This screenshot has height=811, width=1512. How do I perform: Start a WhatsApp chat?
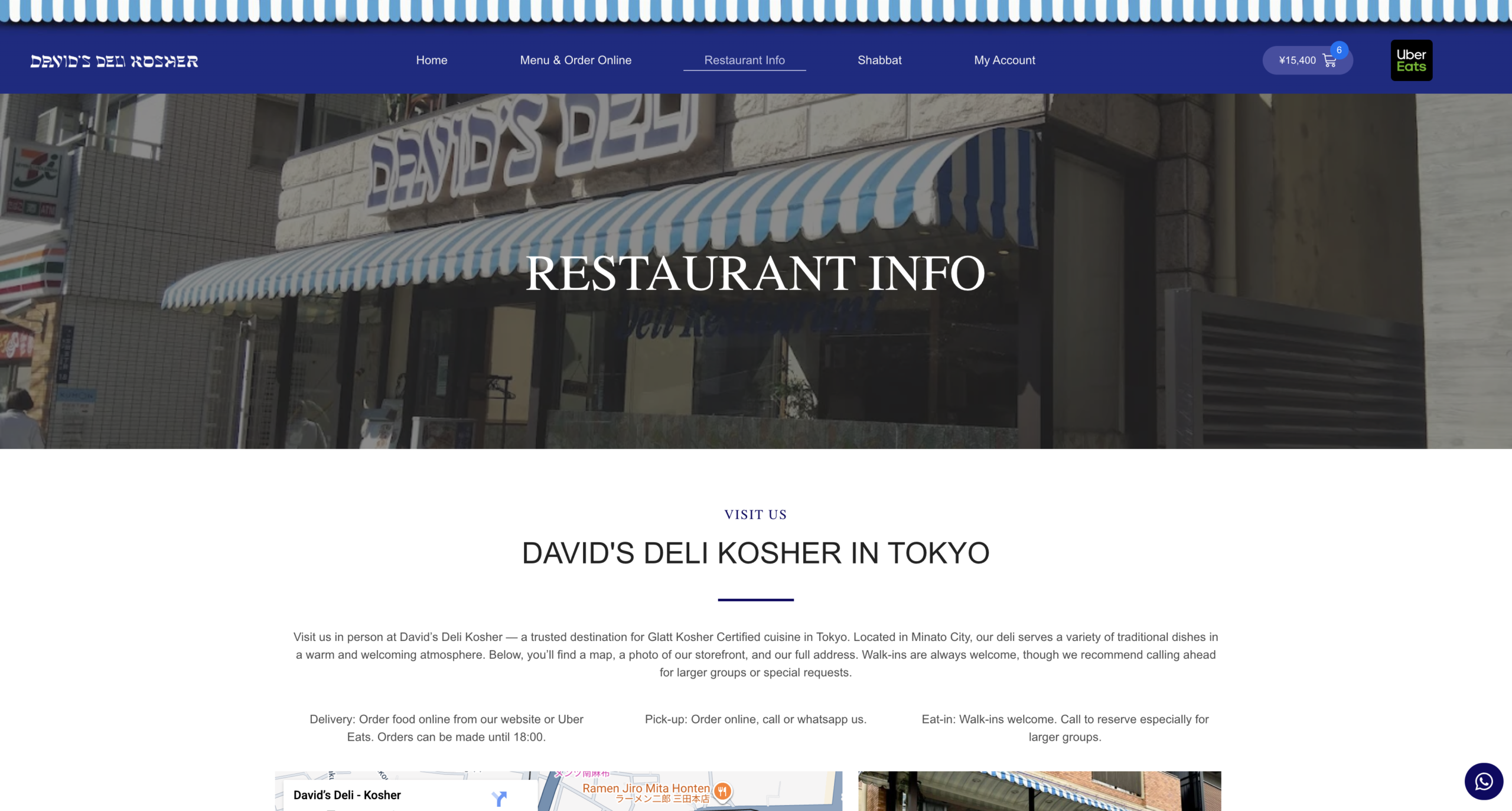(x=1483, y=781)
